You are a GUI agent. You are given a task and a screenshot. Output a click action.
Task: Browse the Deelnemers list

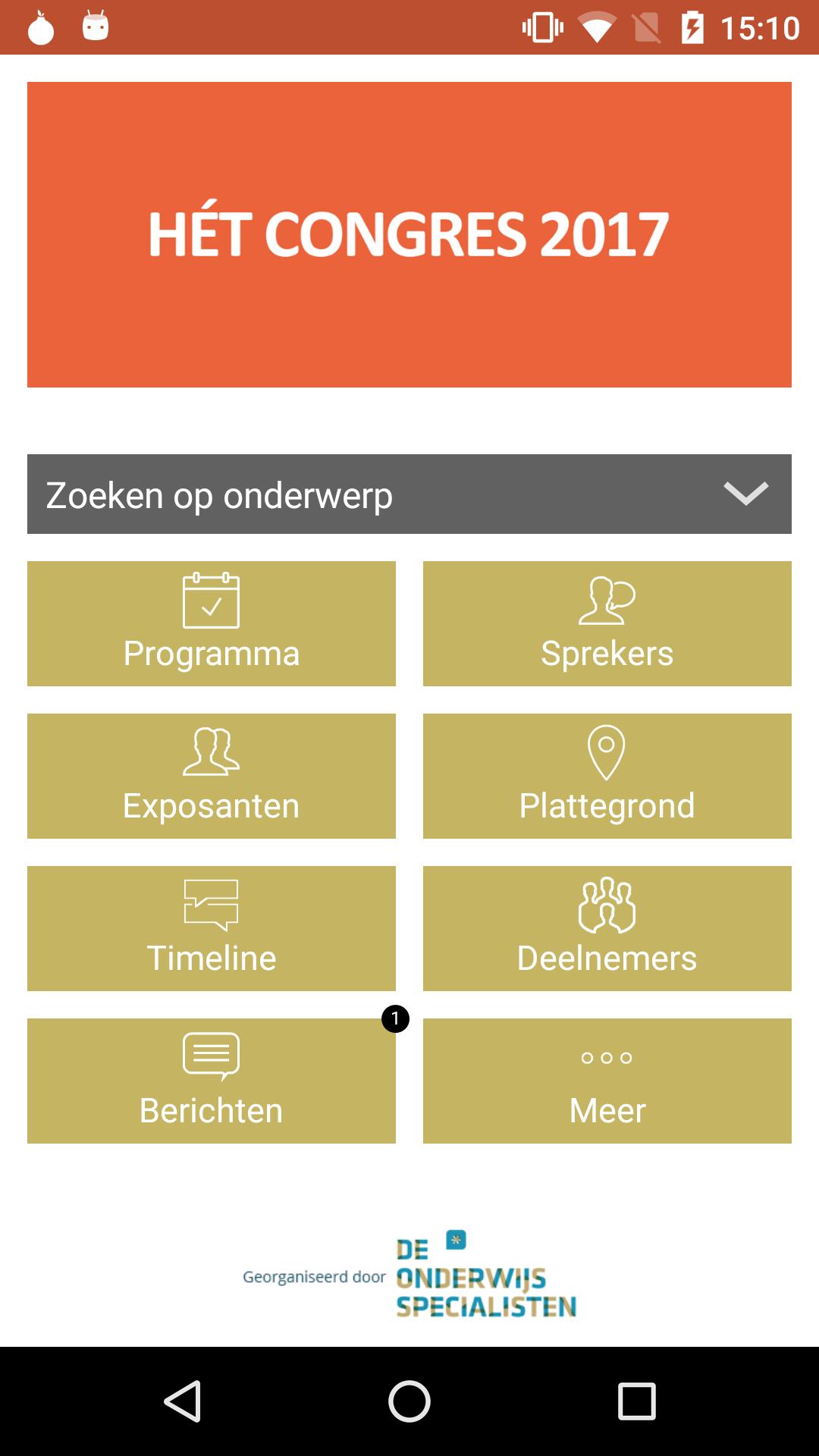coord(607,928)
